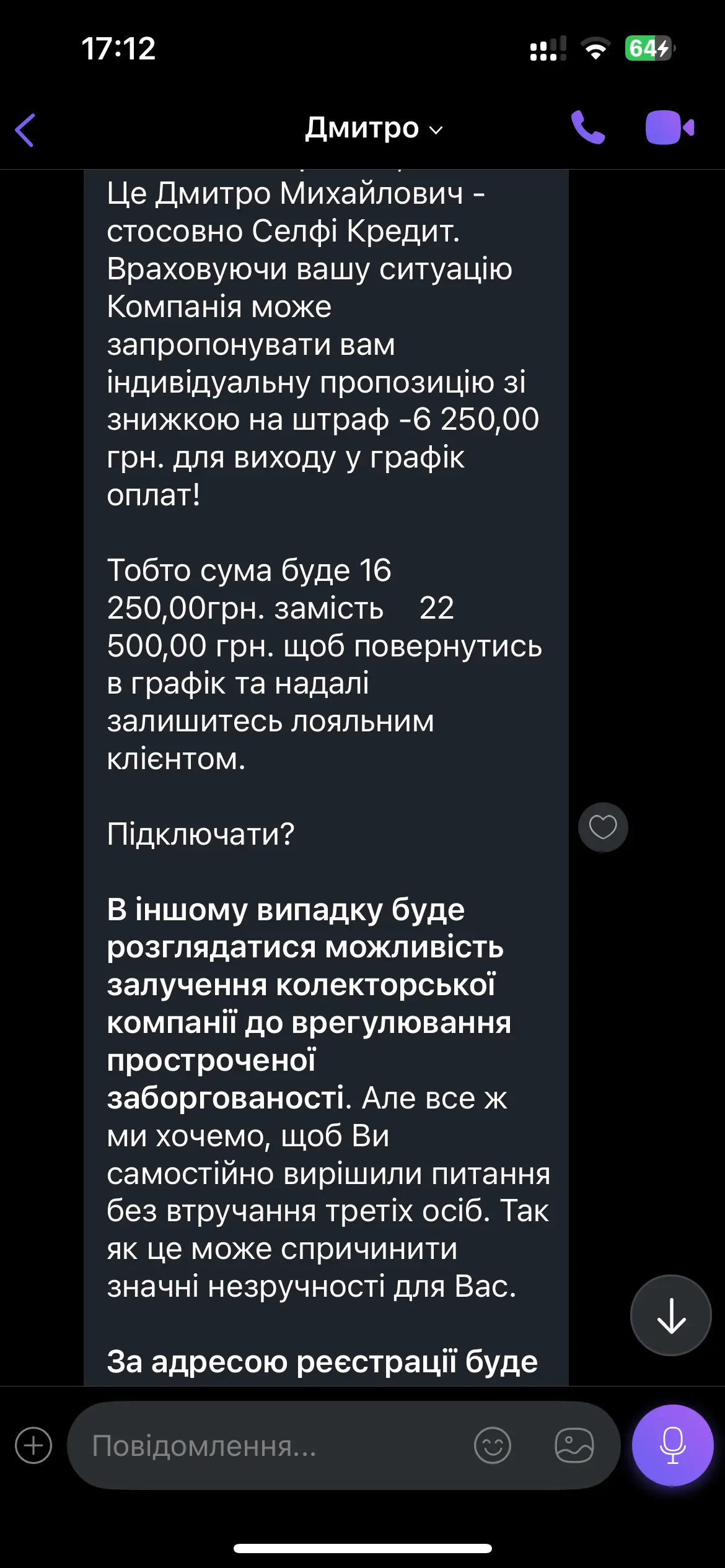
Task: Jump to the latest message with the down arrow
Action: click(670, 1316)
